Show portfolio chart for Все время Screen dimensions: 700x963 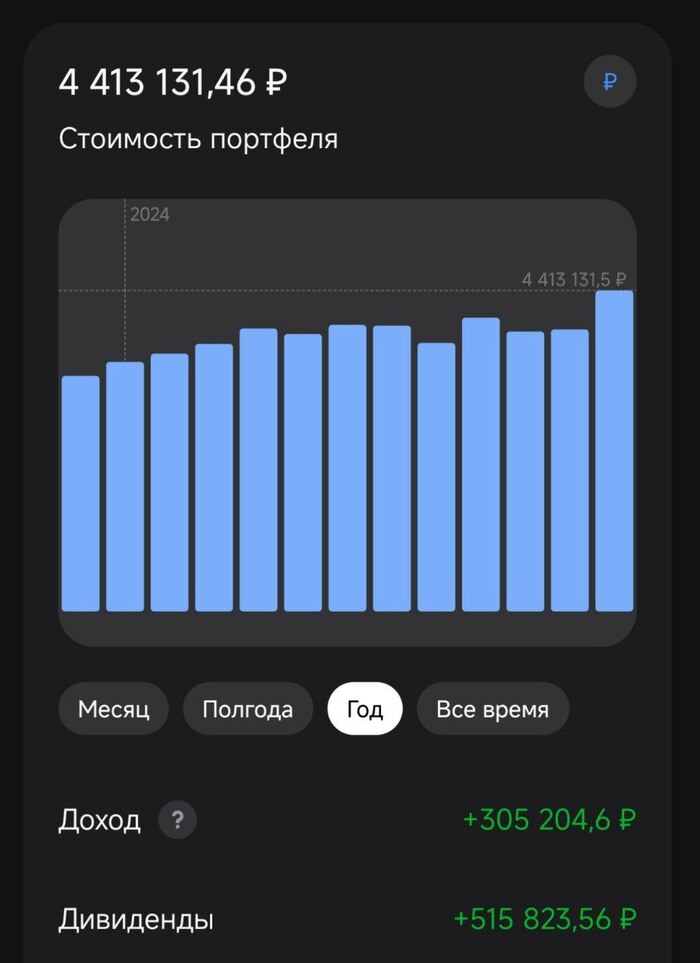492,710
